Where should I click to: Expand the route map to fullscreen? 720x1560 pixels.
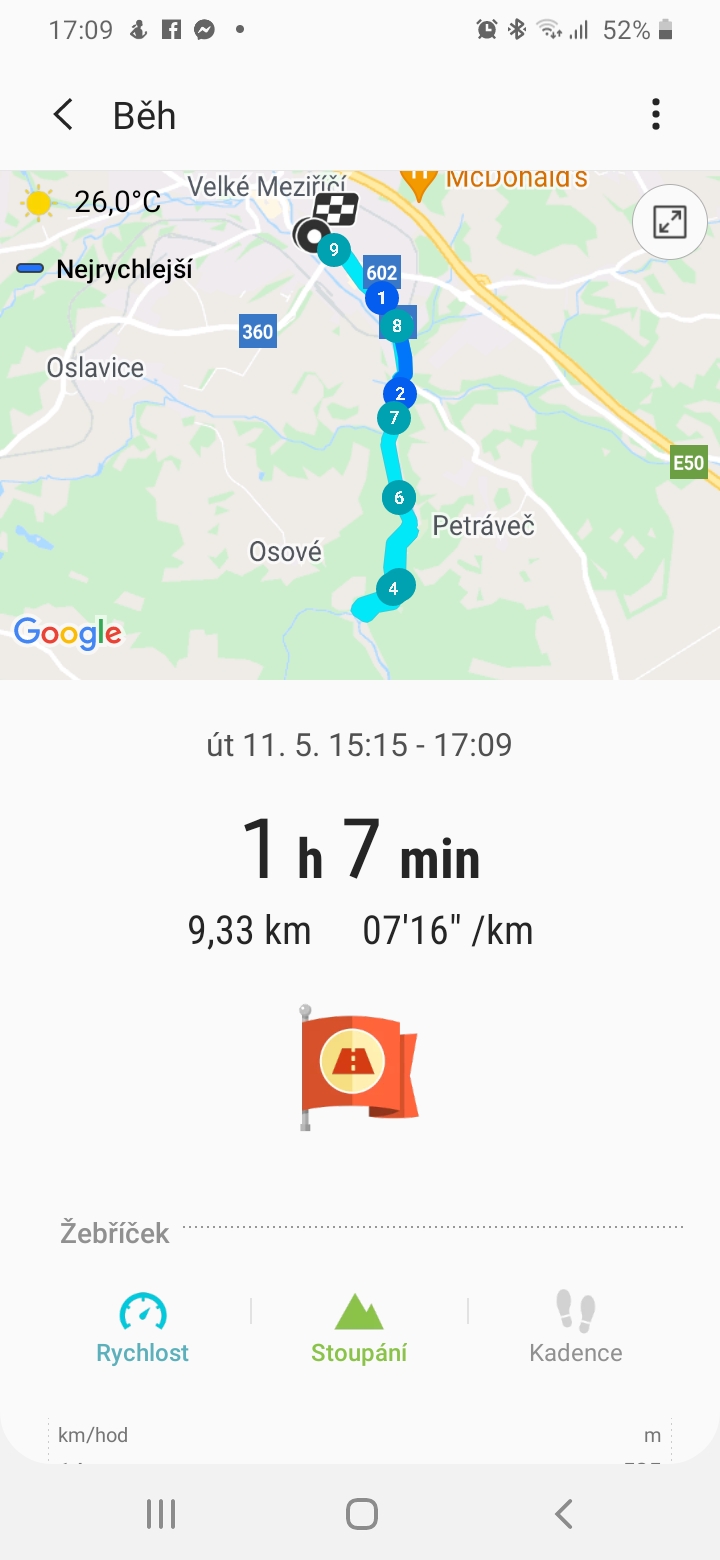click(670, 222)
